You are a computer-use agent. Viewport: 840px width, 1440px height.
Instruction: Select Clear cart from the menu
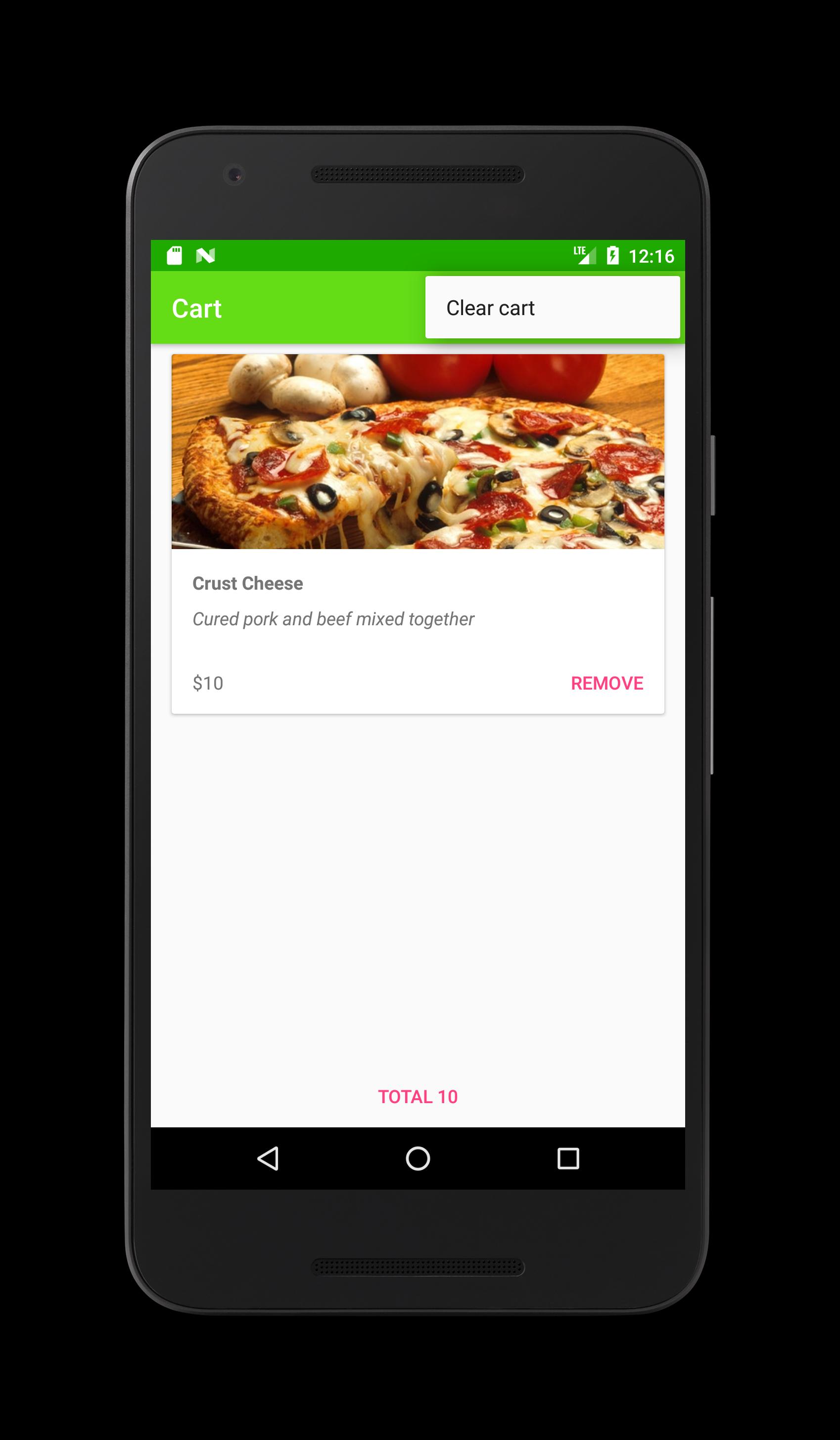[552, 308]
